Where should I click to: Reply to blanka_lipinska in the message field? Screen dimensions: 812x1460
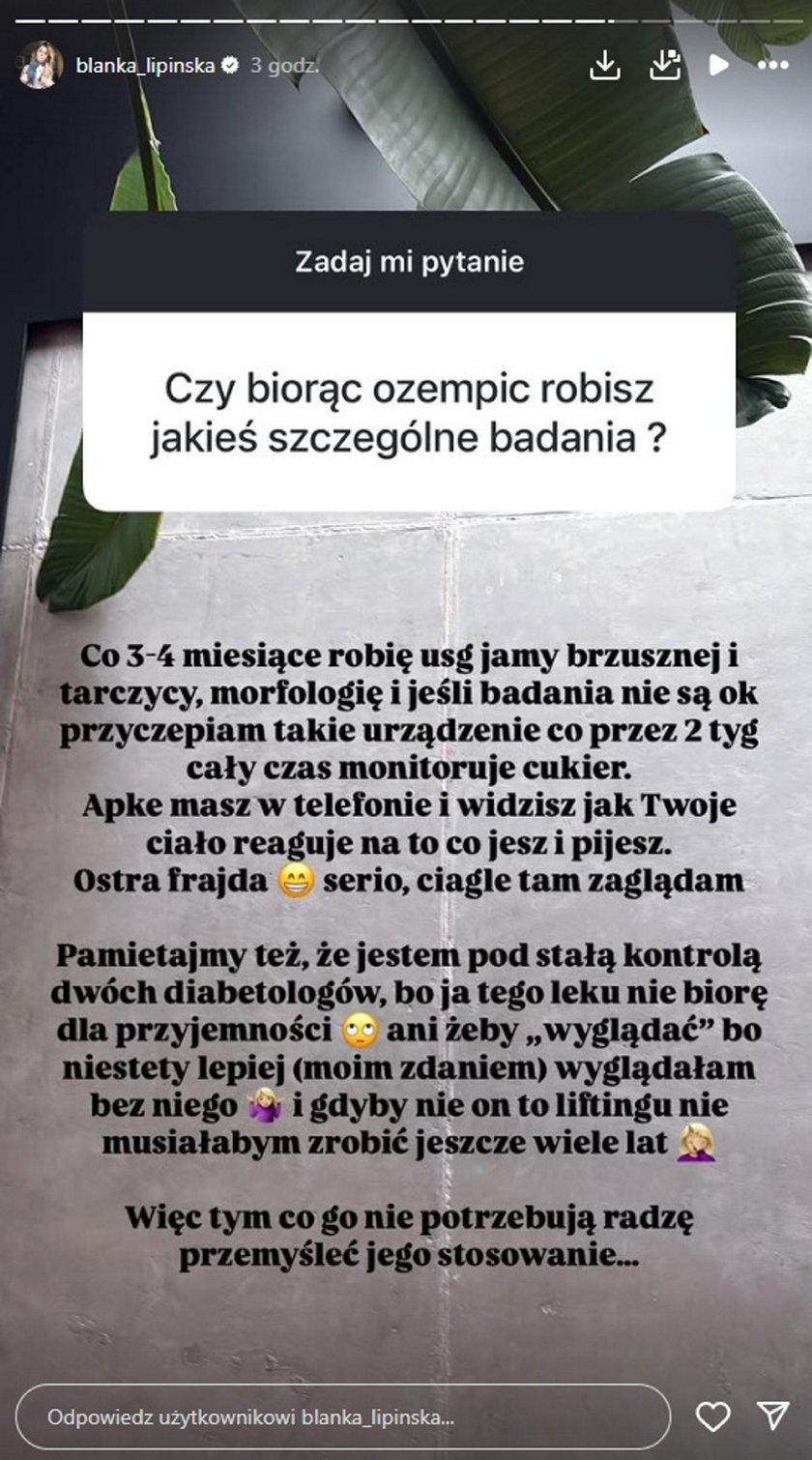pos(343,1417)
